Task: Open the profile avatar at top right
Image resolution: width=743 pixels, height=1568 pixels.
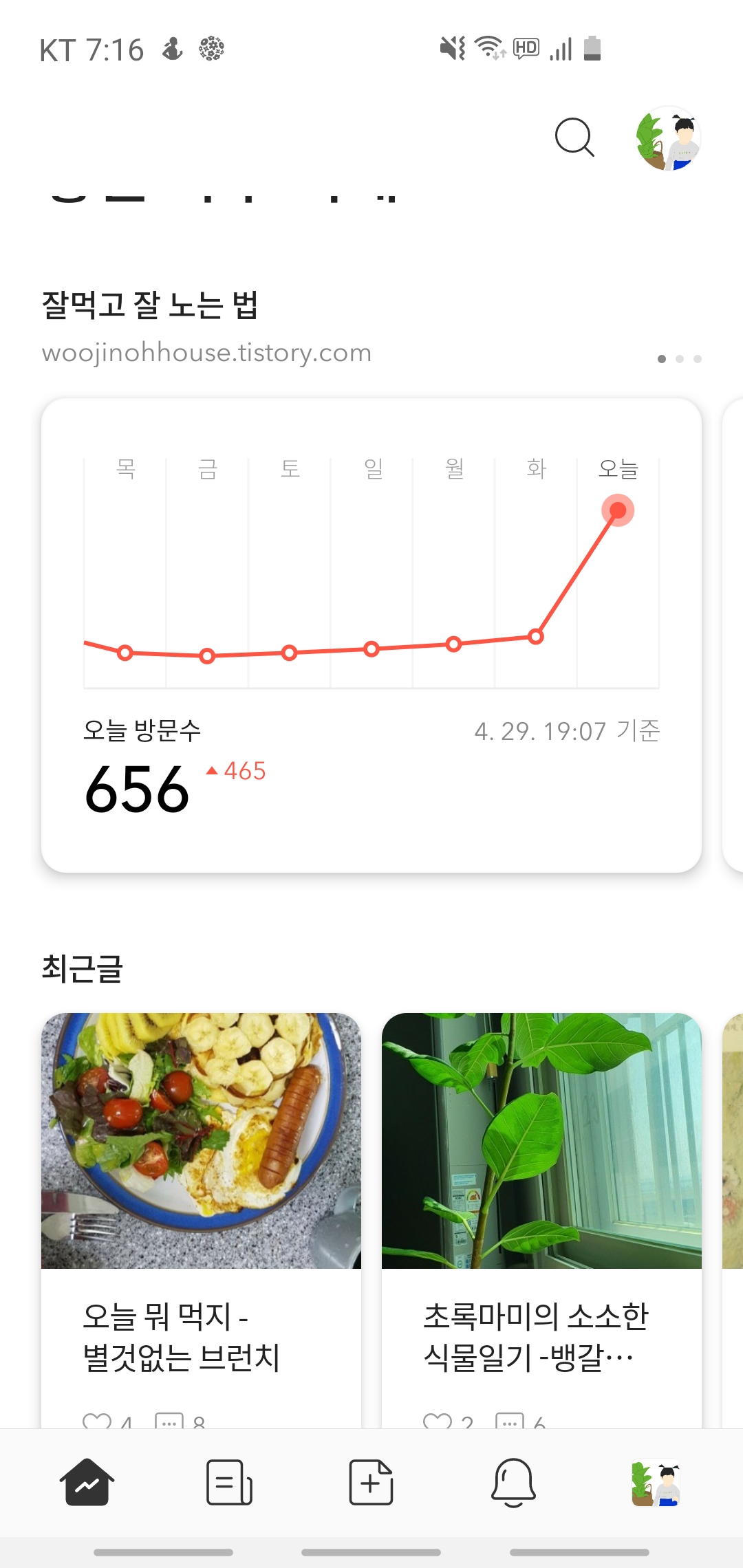Action: click(668, 138)
